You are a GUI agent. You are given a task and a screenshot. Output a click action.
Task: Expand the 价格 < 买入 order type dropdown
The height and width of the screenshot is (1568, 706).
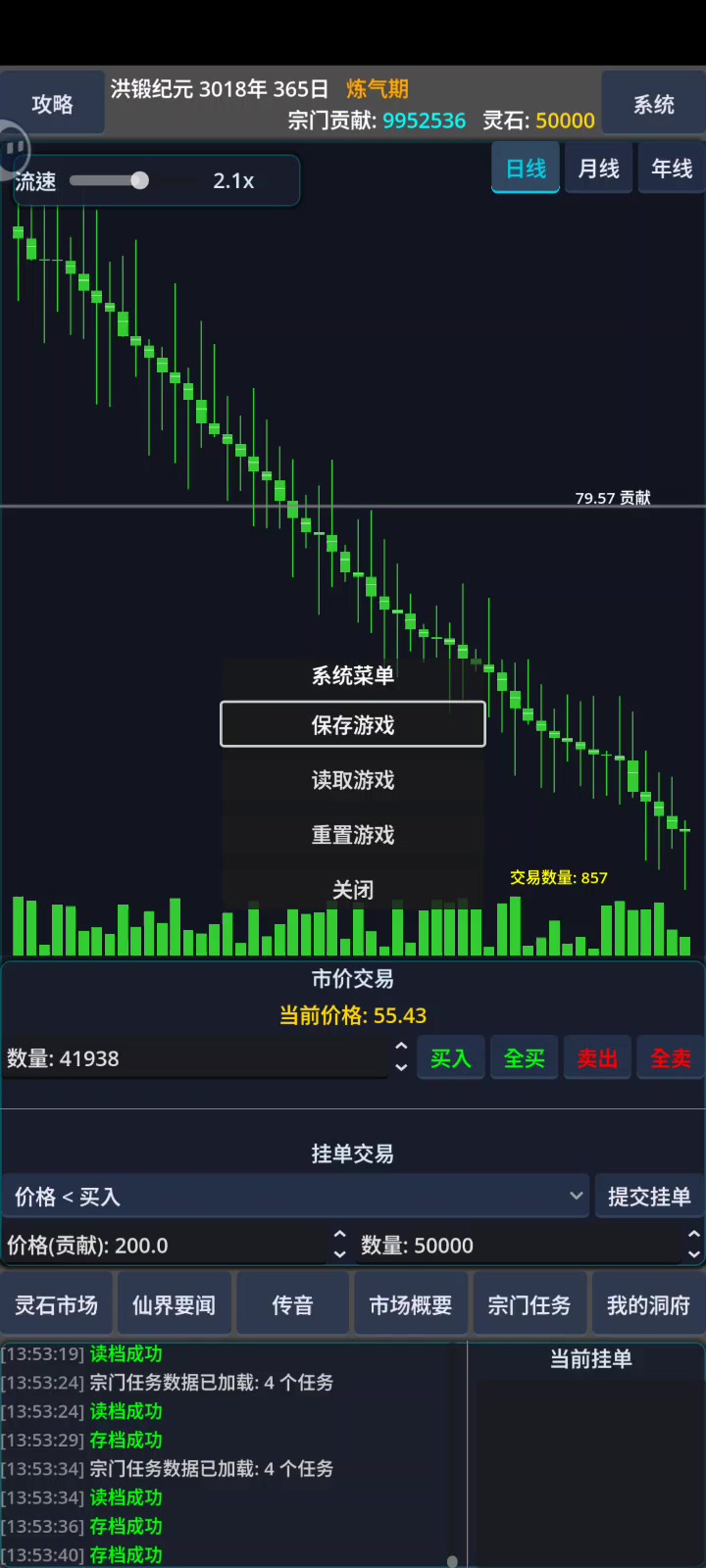click(294, 1197)
